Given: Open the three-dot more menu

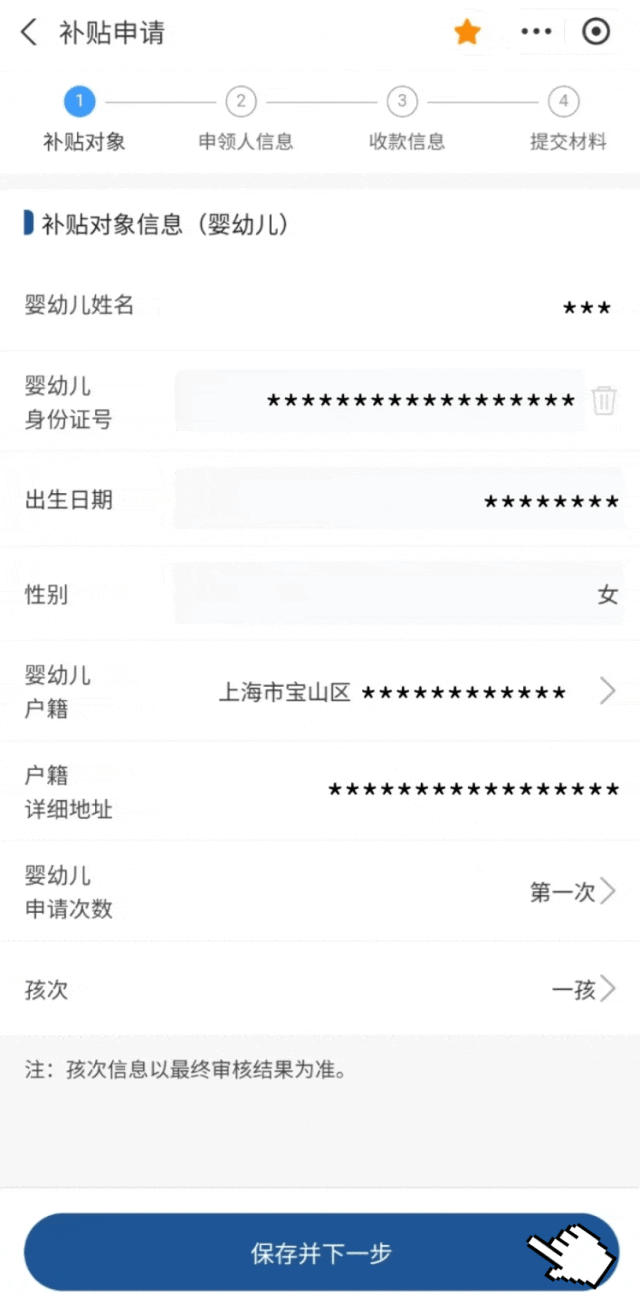Looking at the screenshot, I should pos(536,32).
